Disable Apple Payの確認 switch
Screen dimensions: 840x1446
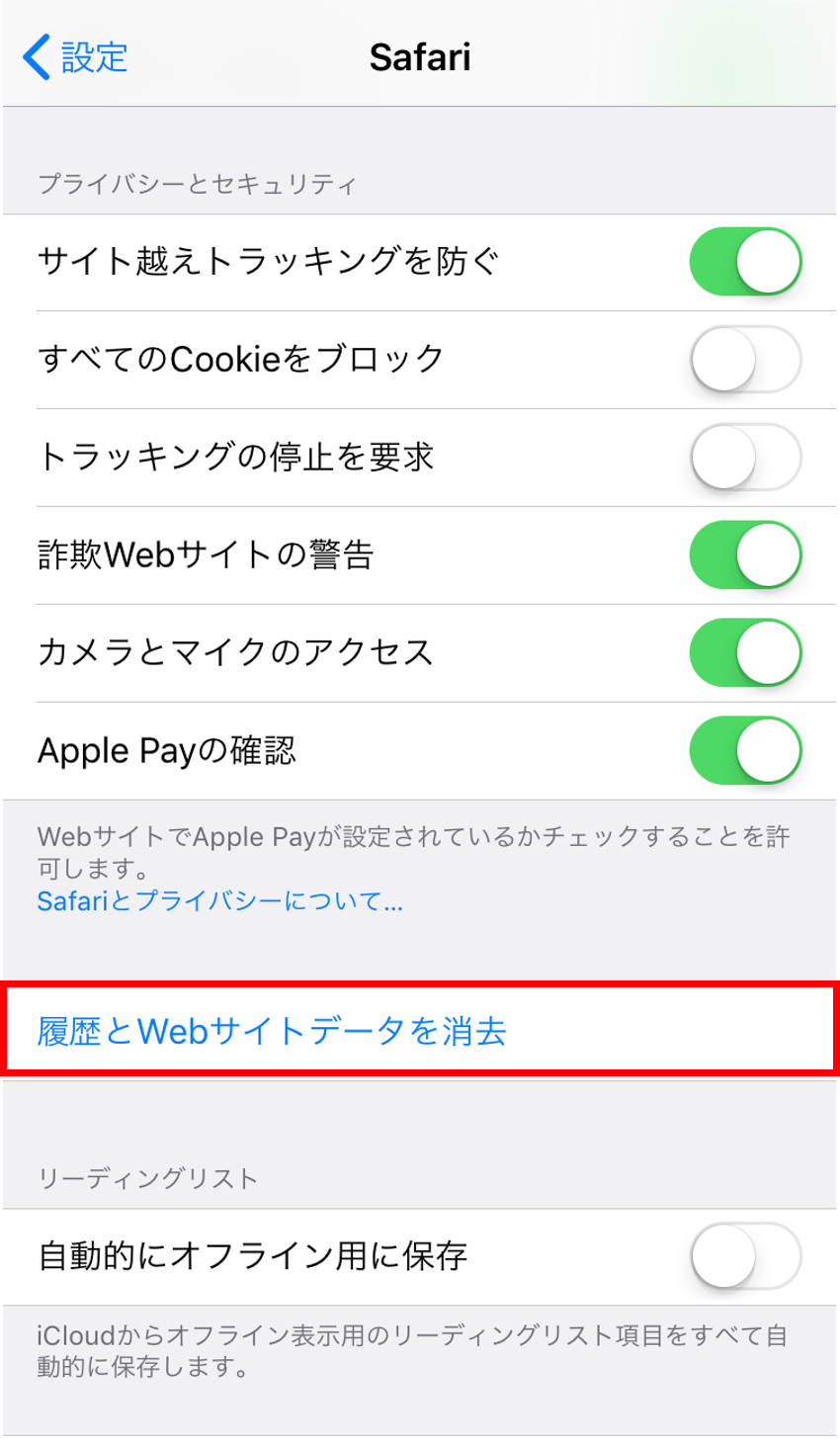tap(745, 751)
